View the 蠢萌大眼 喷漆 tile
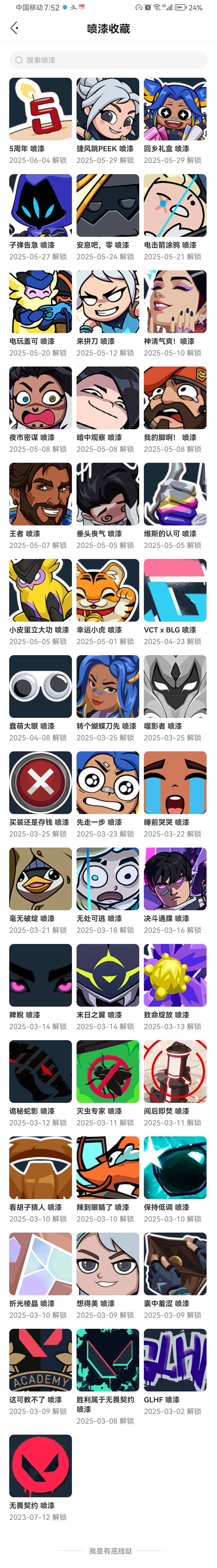 pyautogui.click(x=40, y=687)
